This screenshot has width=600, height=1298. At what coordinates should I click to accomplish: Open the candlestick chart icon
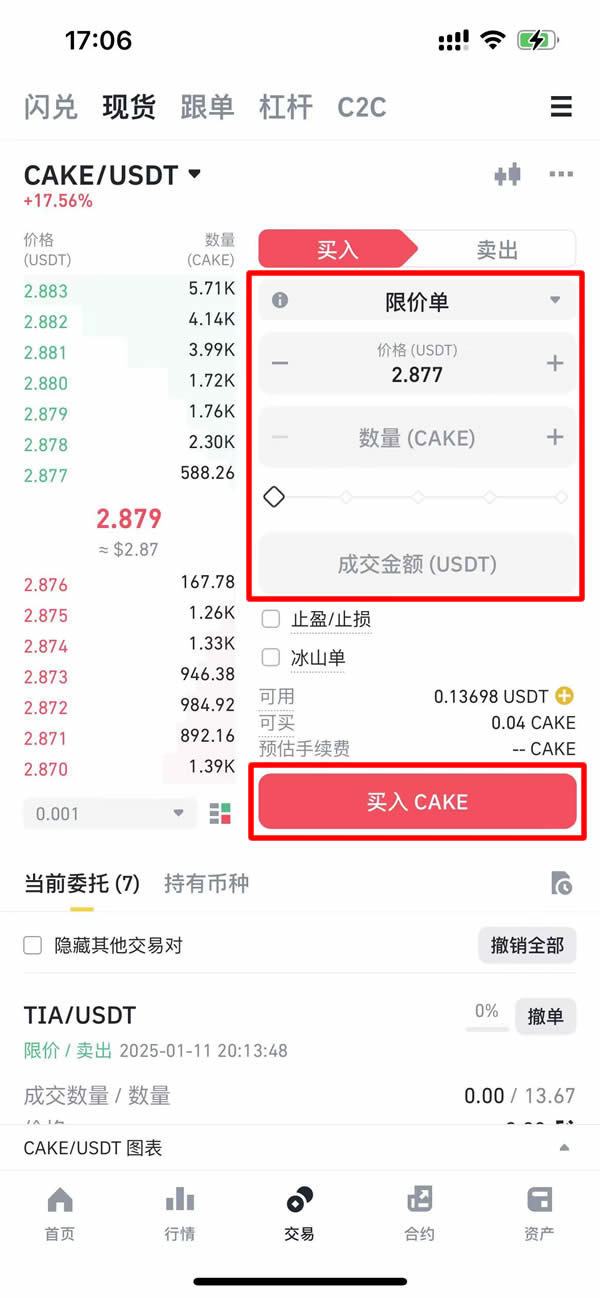click(x=508, y=174)
